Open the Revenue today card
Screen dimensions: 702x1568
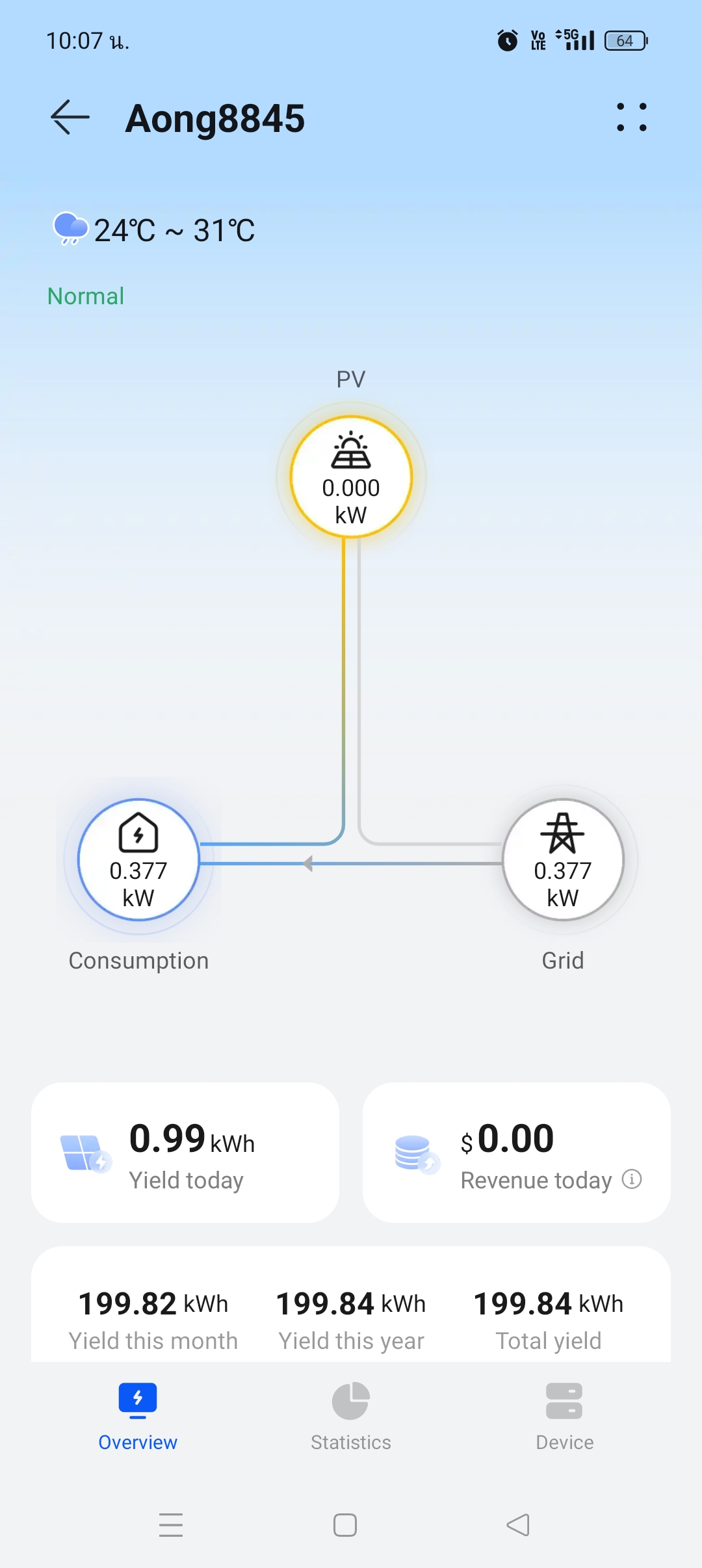point(517,1153)
